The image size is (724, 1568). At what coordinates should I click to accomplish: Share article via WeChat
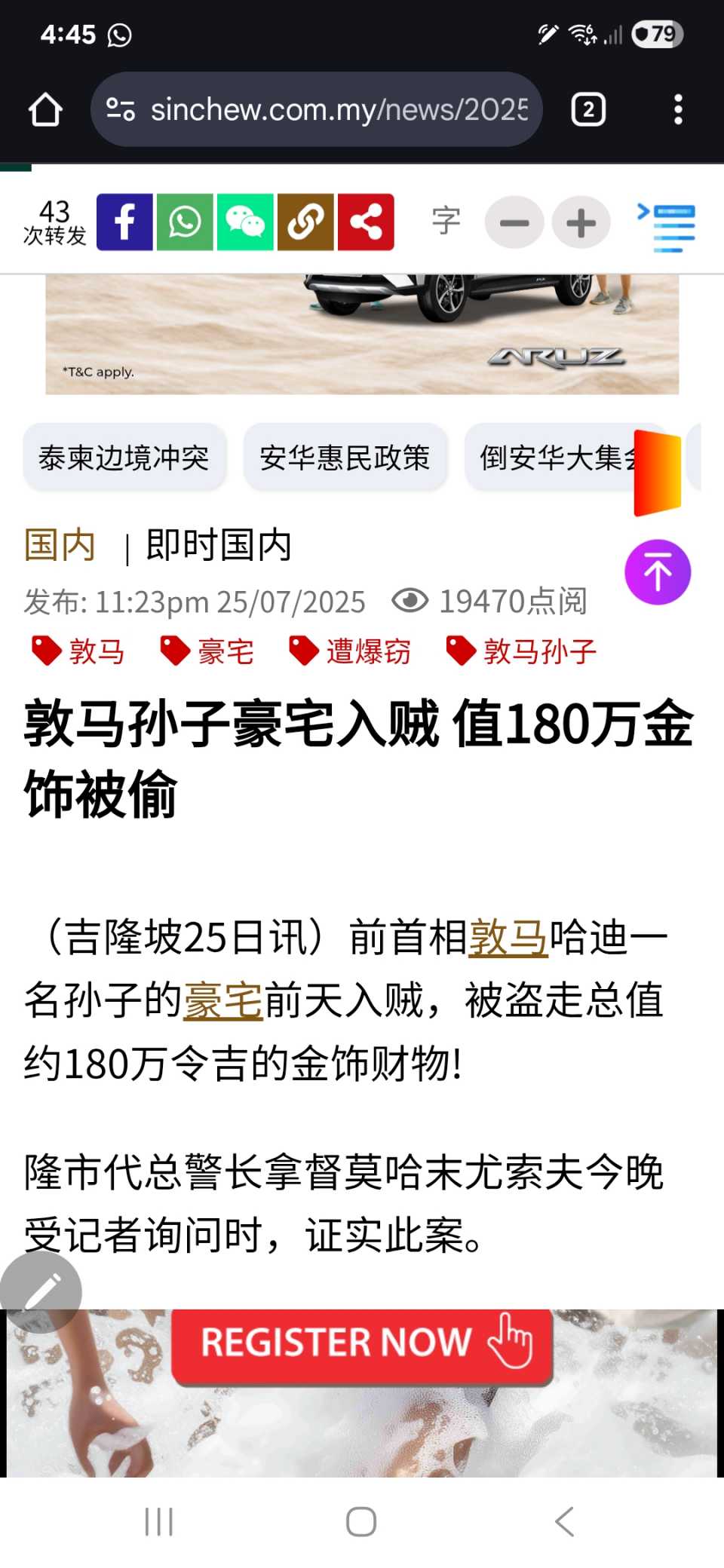pos(245,222)
